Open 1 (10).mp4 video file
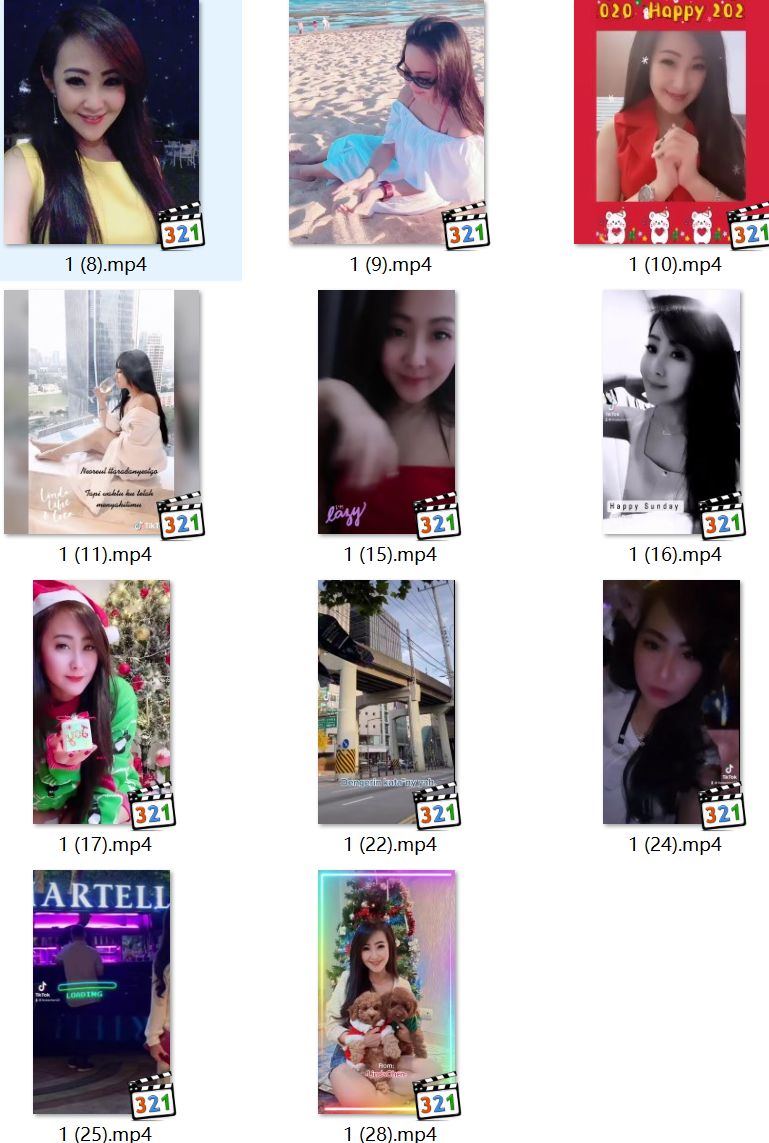 click(x=671, y=122)
